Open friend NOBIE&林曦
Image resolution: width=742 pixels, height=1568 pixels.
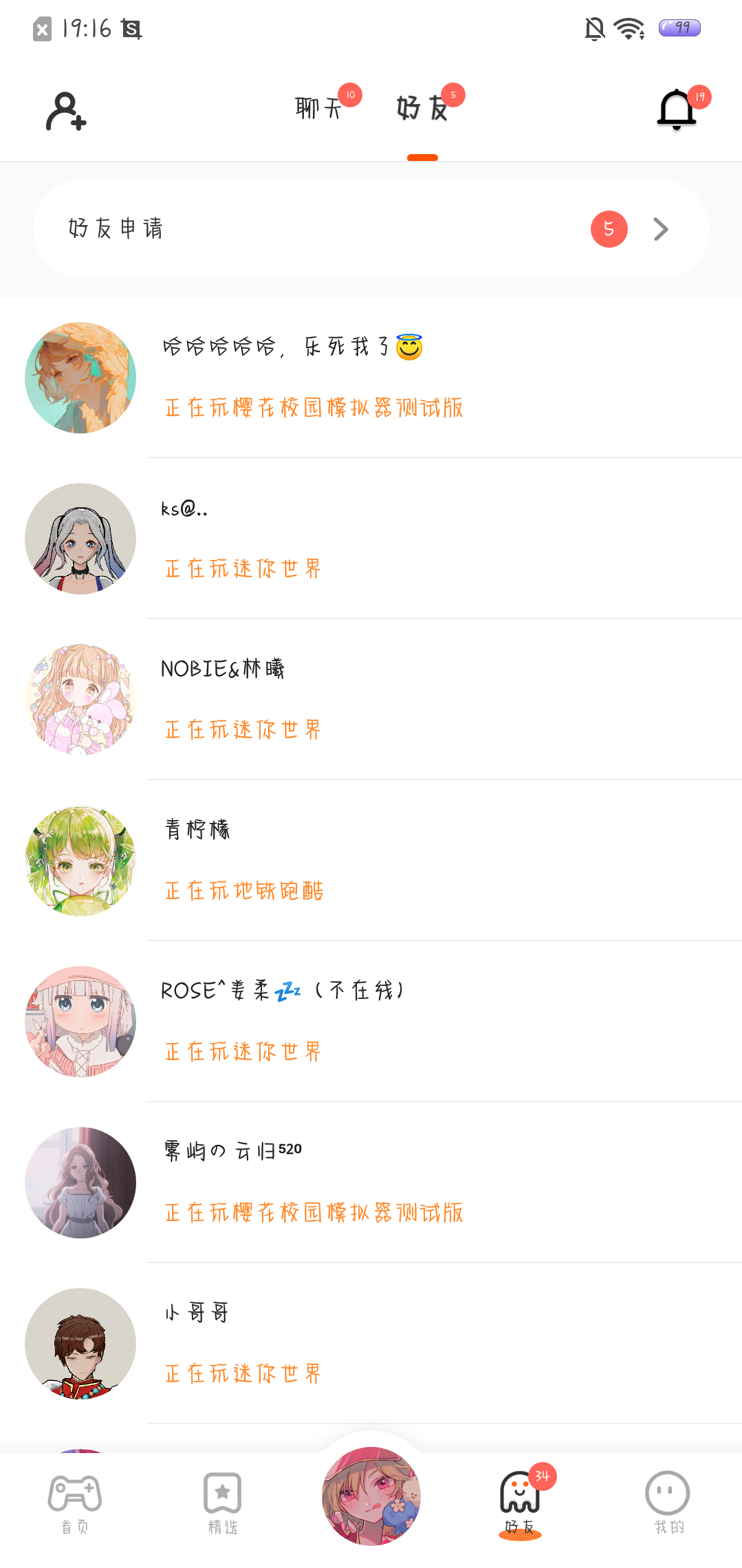tap(371, 700)
